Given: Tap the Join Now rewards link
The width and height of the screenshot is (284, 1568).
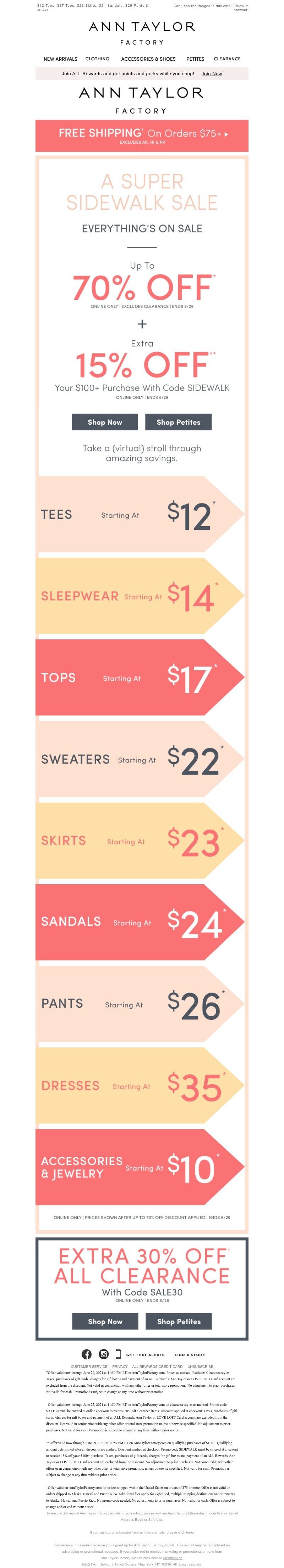Looking at the screenshot, I should 212,74.
